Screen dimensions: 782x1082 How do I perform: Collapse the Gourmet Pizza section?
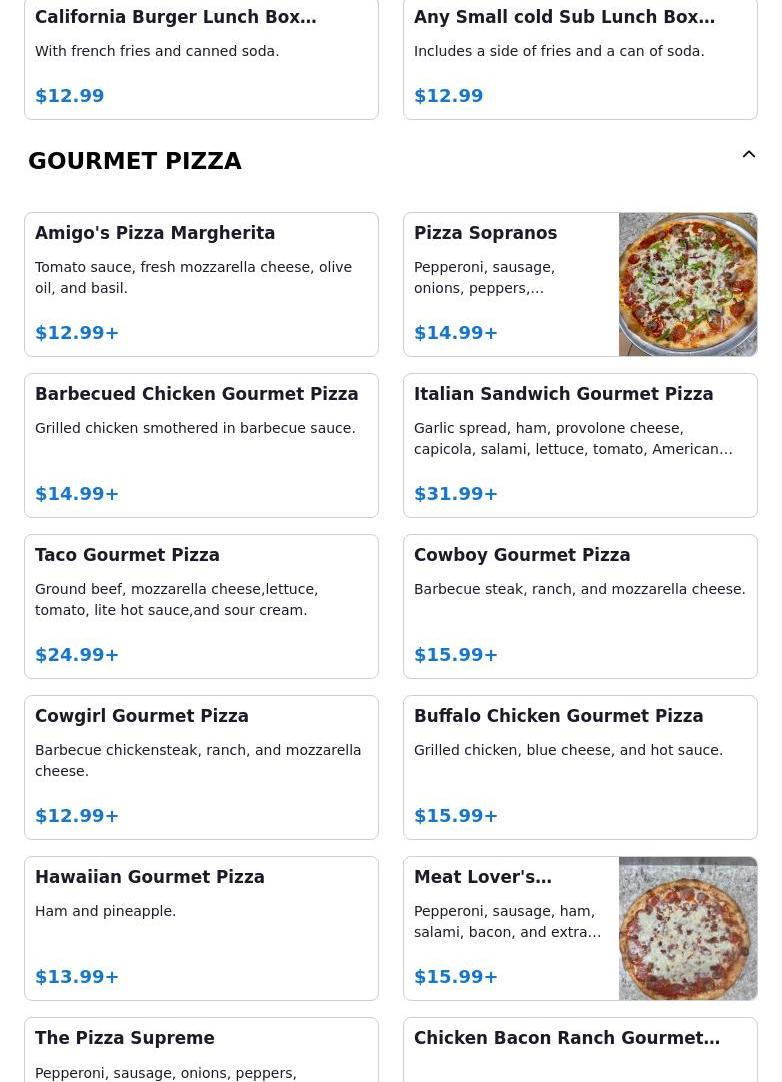(x=748, y=155)
